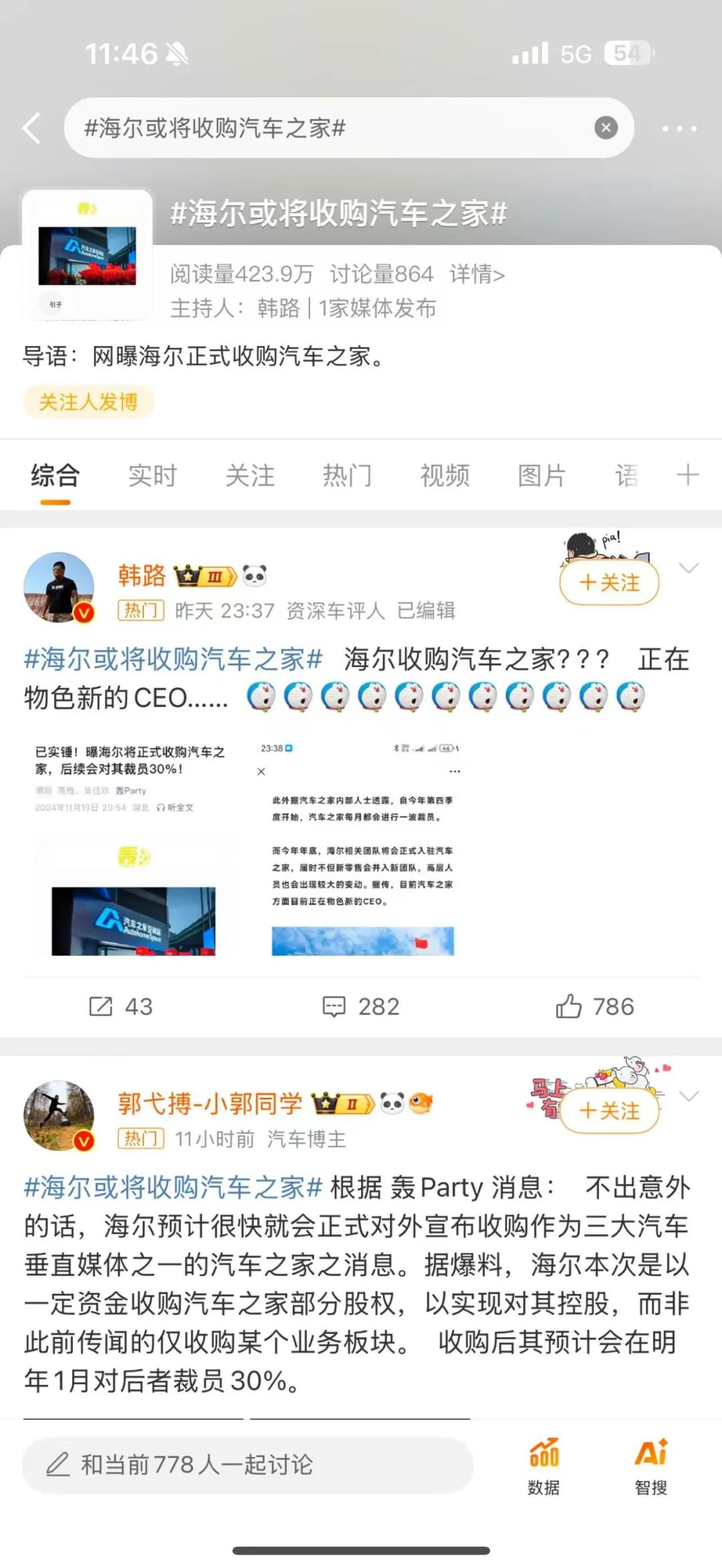The width and height of the screenshot is (722, 1568).
Task: Expand the chevron menu on 韩路's post
Action: click(x=688, y=568)
